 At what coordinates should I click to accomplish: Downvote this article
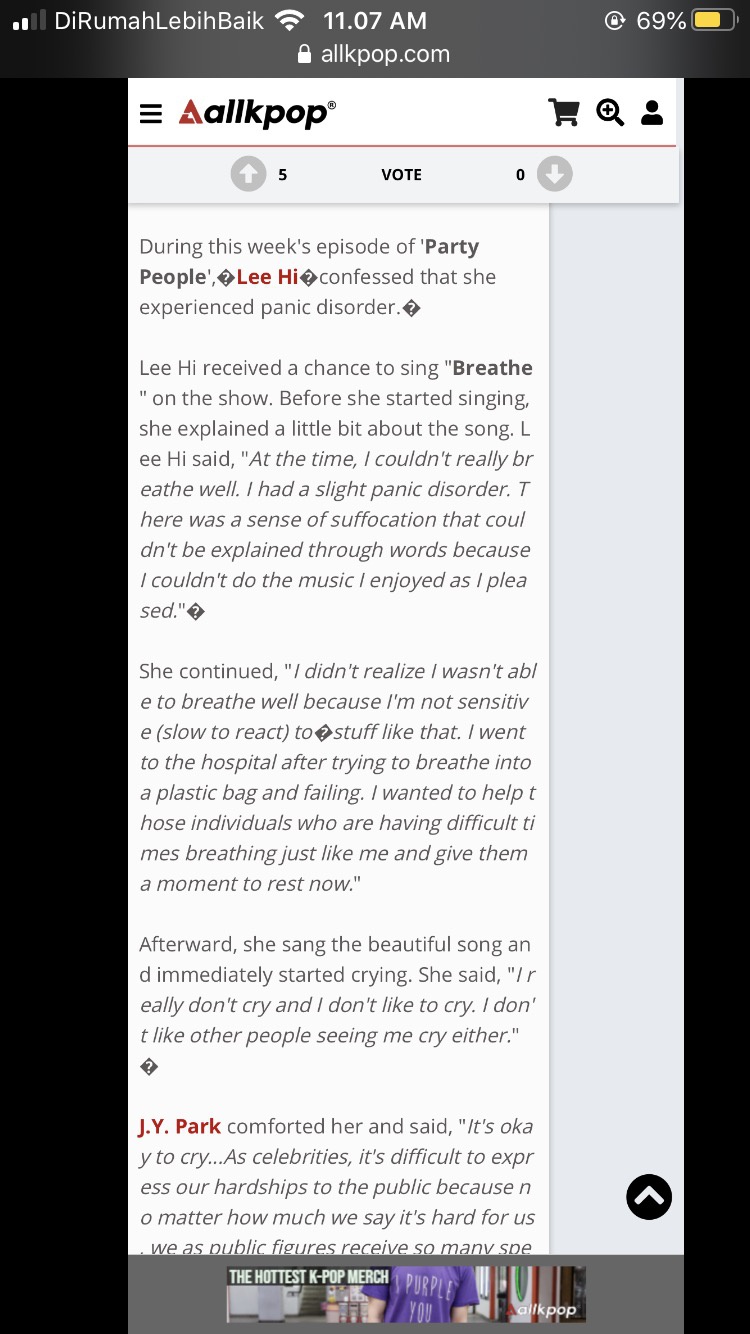point(555,174)
